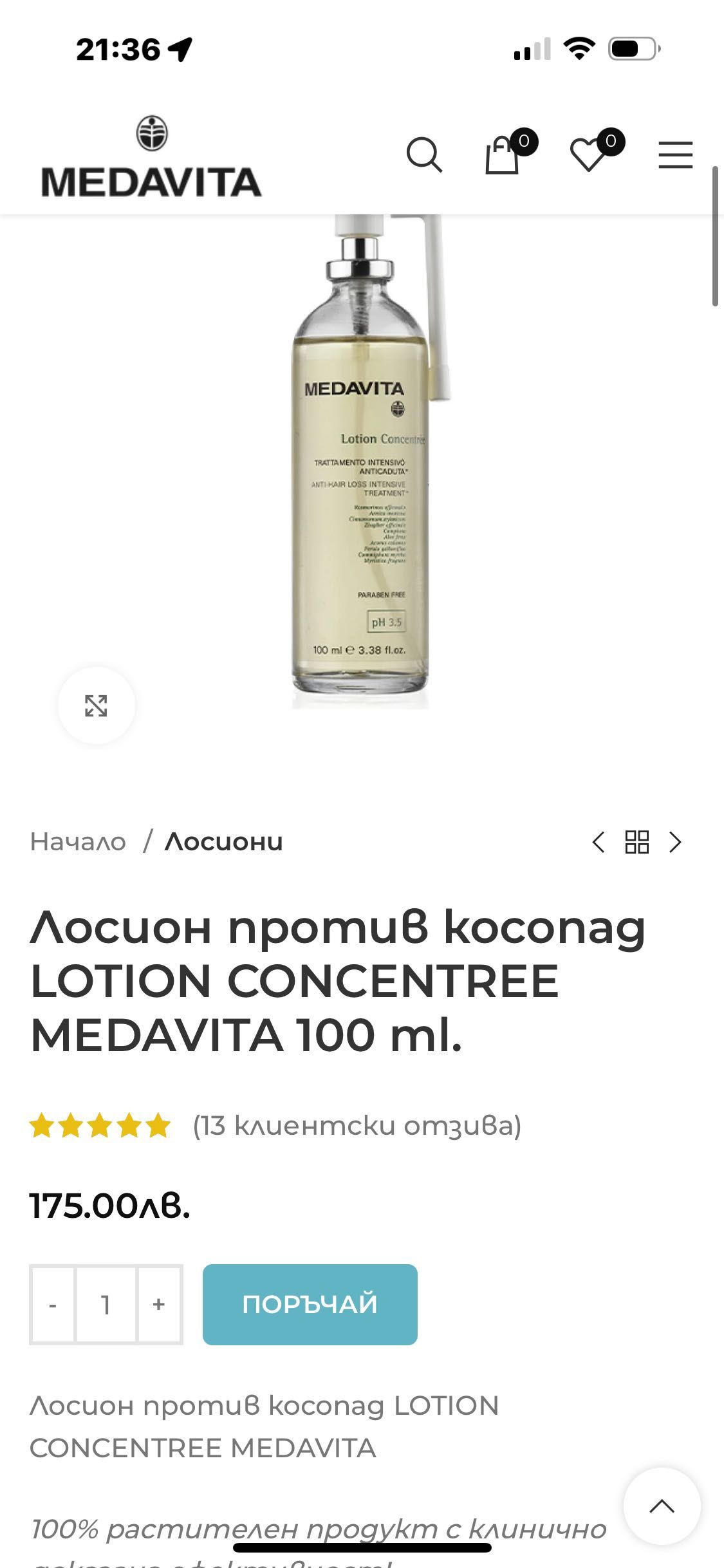
Task: Go to the Medavita home logo
Action: [151, 158]
